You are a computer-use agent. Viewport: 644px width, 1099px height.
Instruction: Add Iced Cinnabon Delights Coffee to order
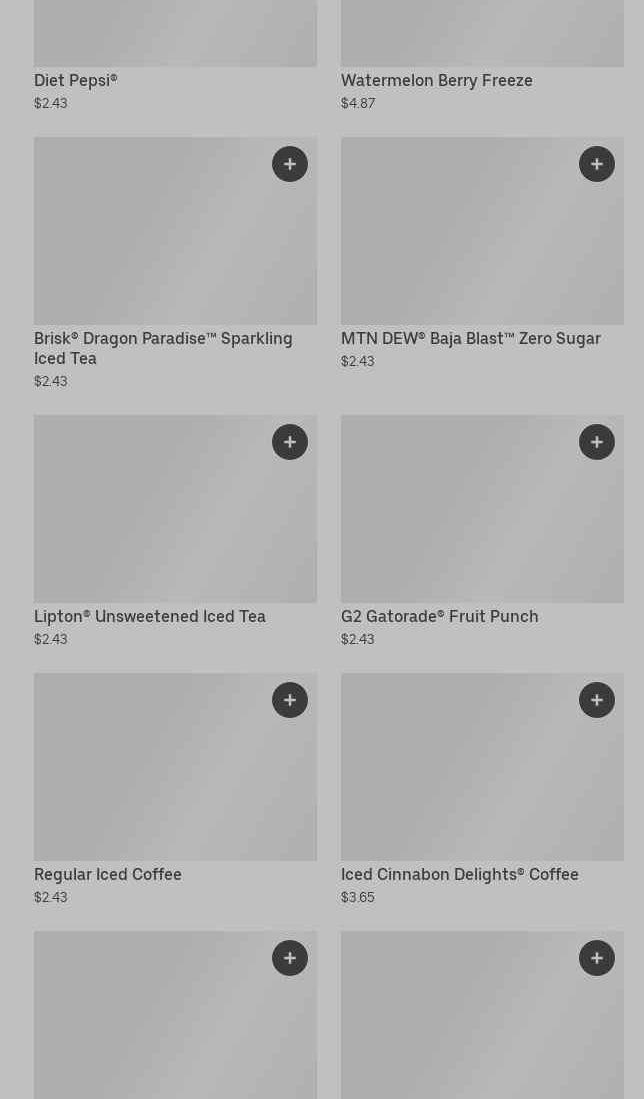(597, 700)
